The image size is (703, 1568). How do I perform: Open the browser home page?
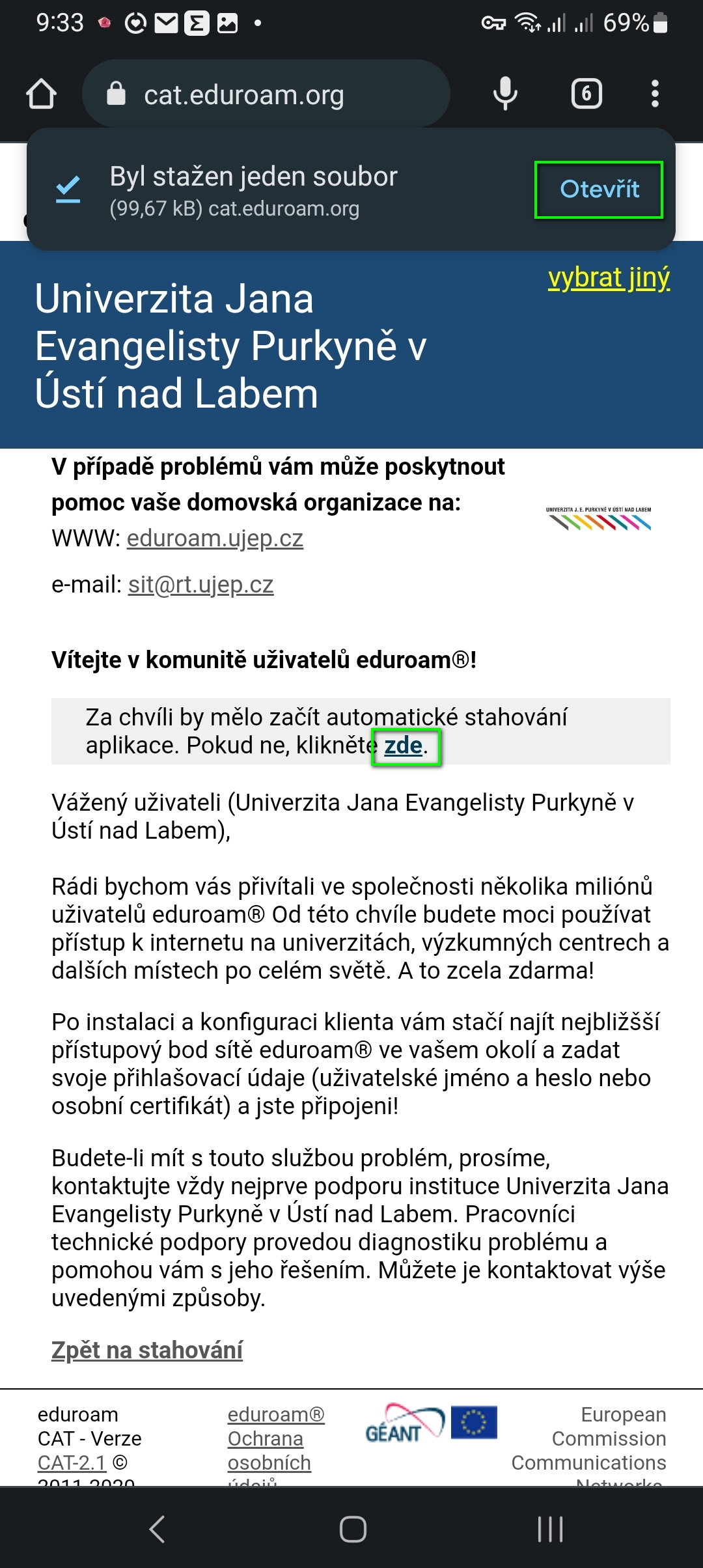click(41, 94)
